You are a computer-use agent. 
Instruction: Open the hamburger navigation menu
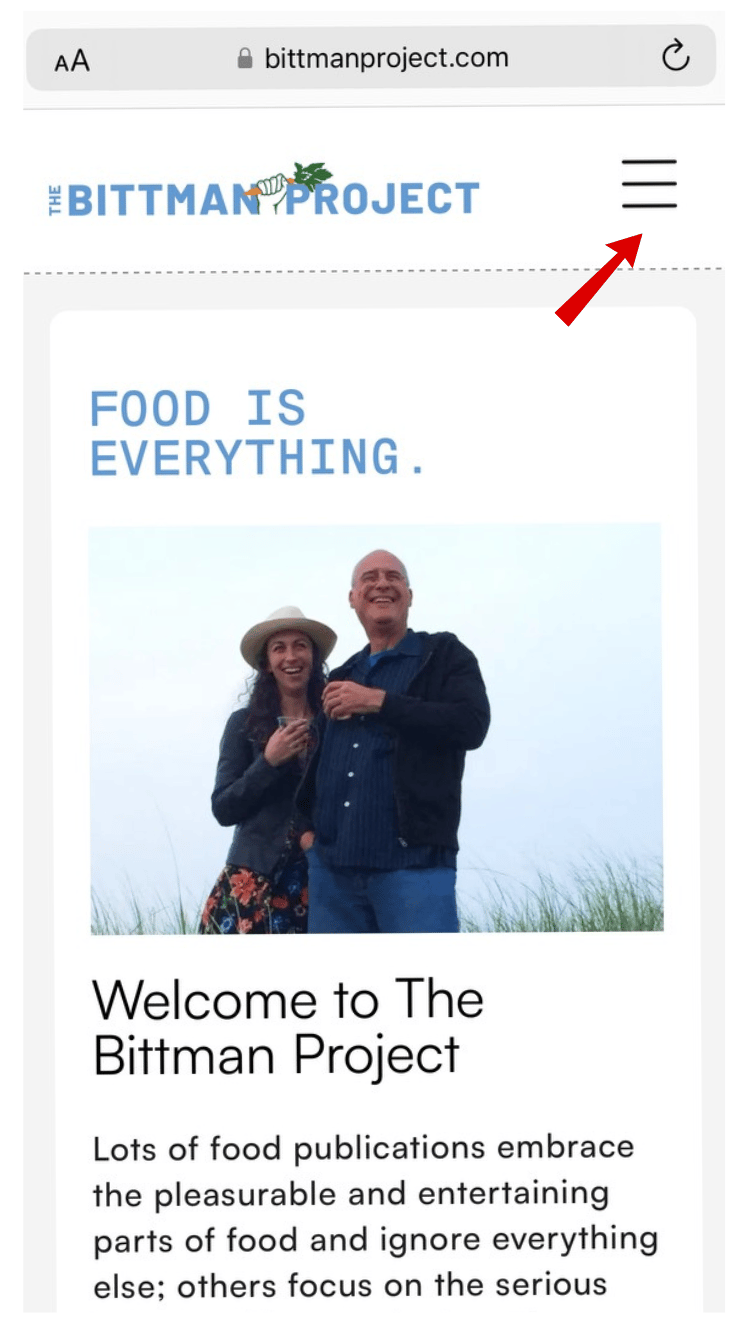click(x=649, y=184)
